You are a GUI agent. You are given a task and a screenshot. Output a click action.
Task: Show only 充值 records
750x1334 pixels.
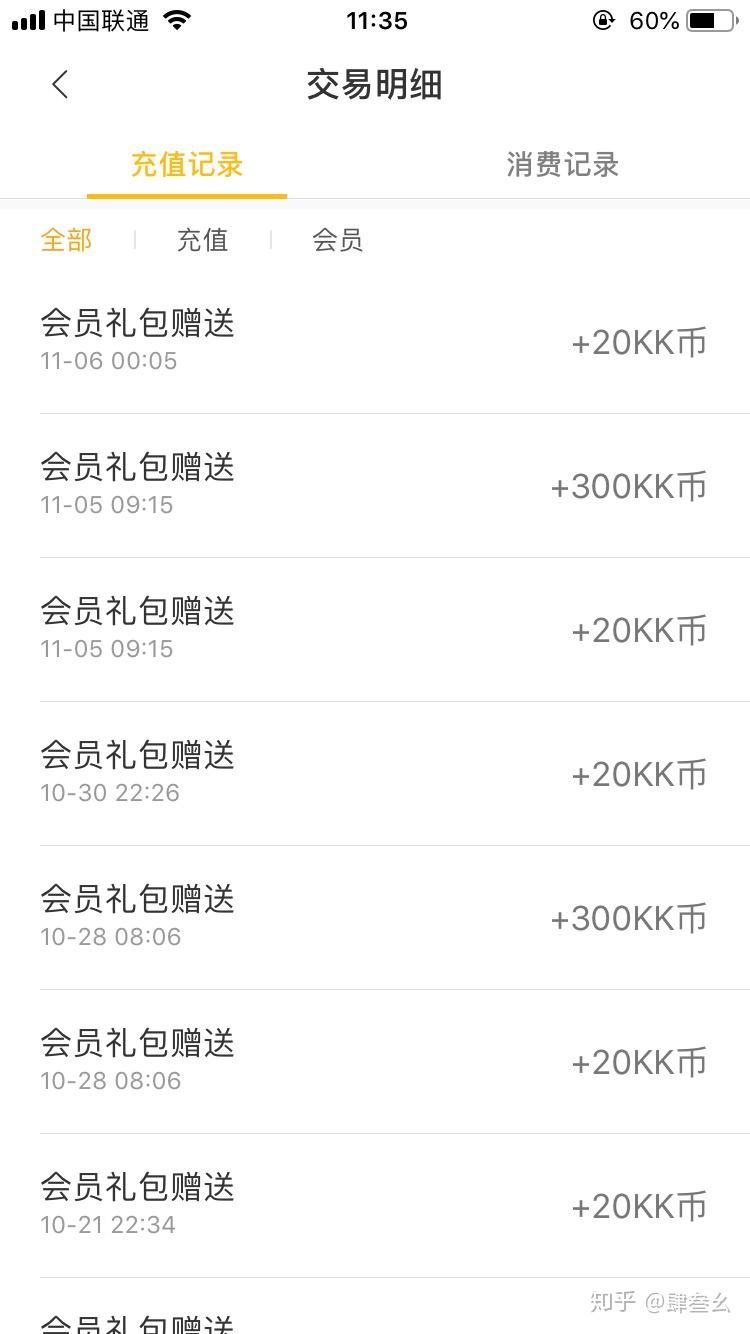point(202,240)
